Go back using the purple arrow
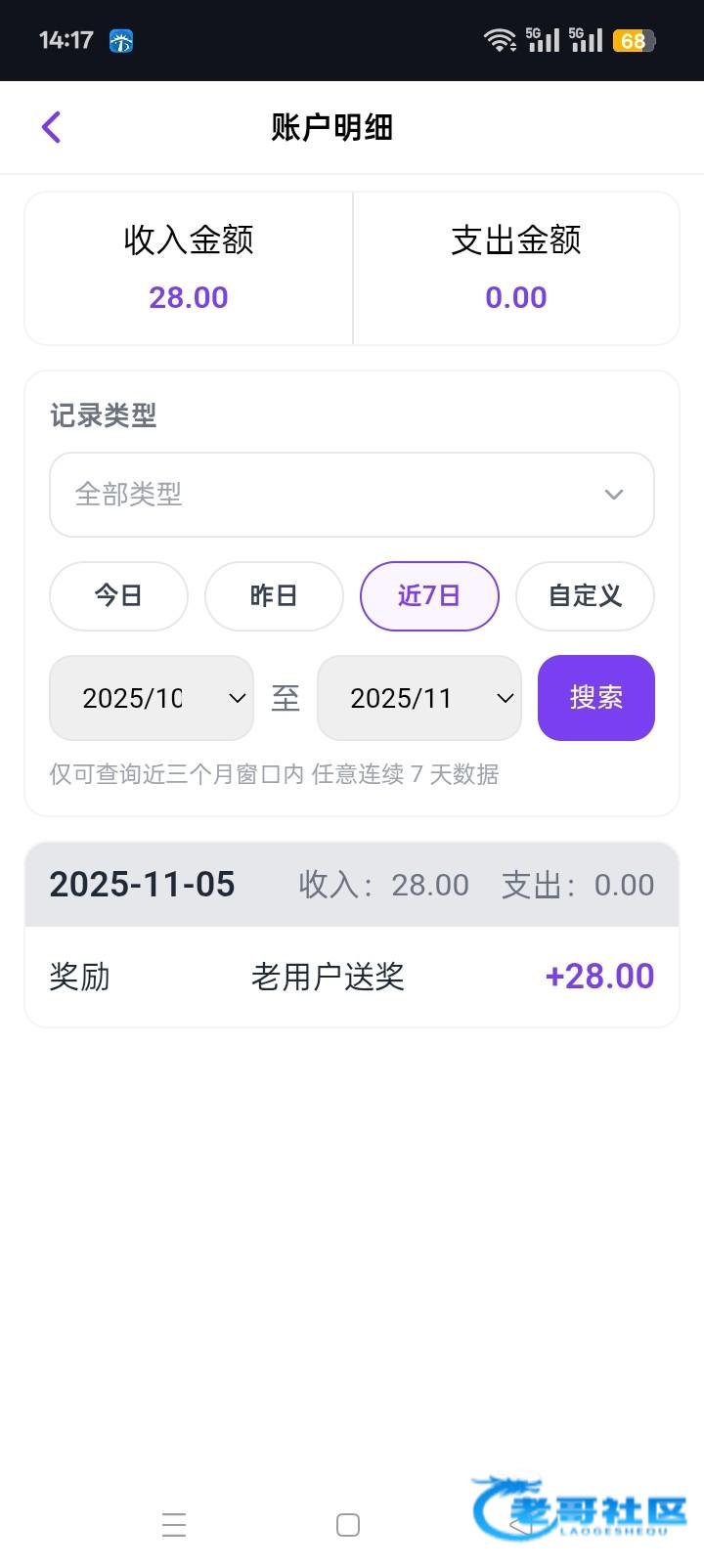This screenshot has height=1568, width=704. pos(52,127)
